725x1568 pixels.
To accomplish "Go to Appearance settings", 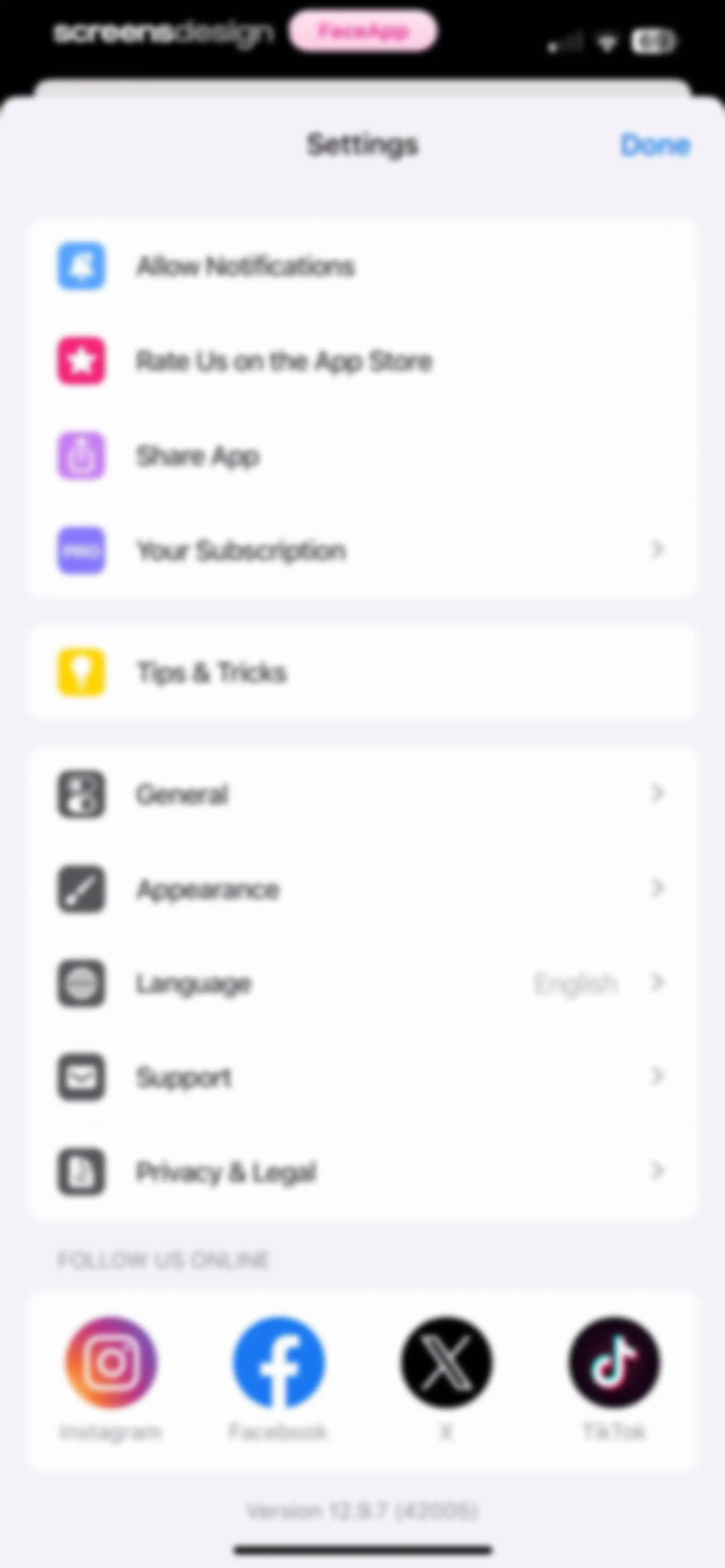I will pyautogui.click(x=362, y=889).
